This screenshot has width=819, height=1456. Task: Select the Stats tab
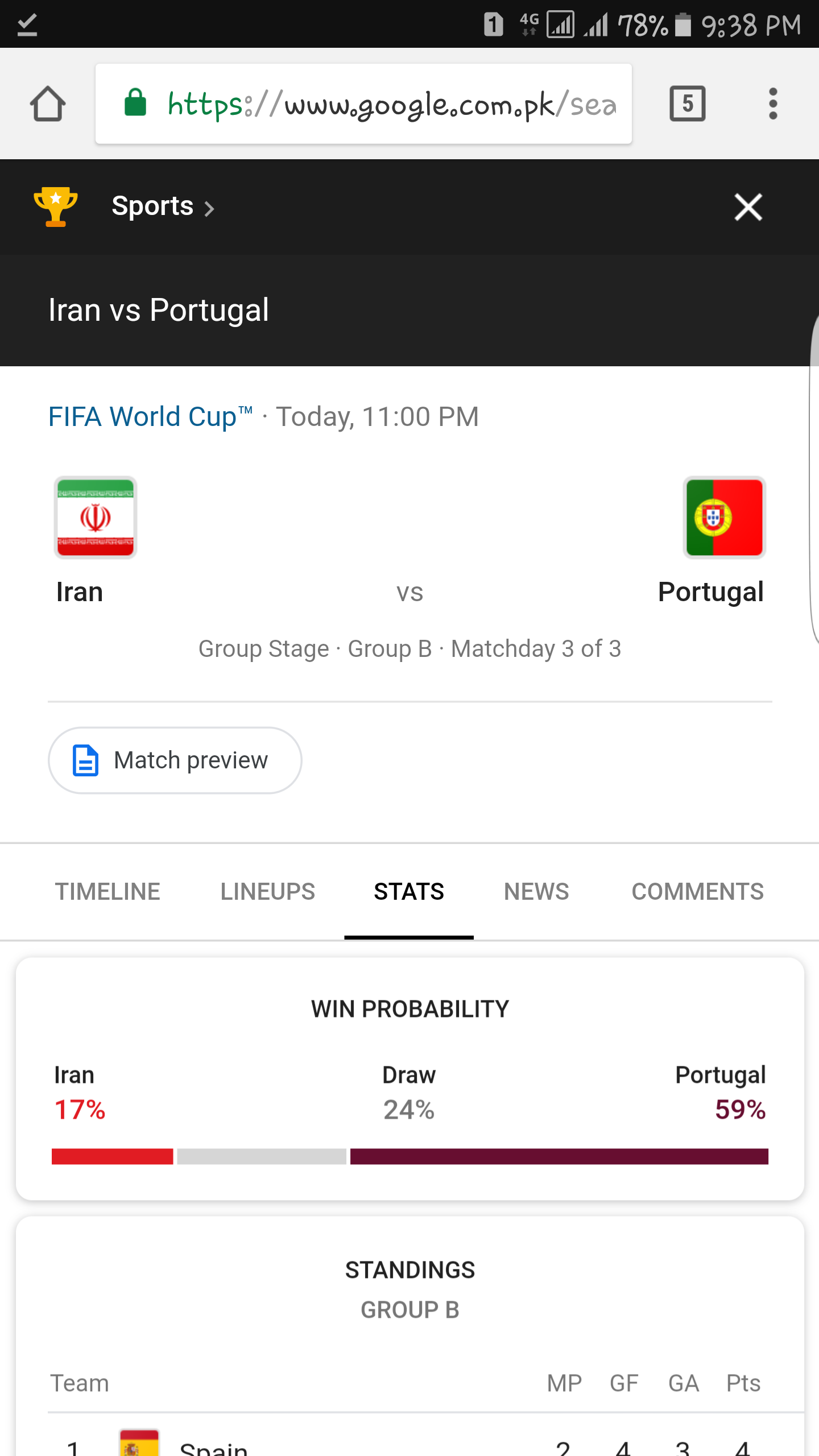[x=408, y=892]
